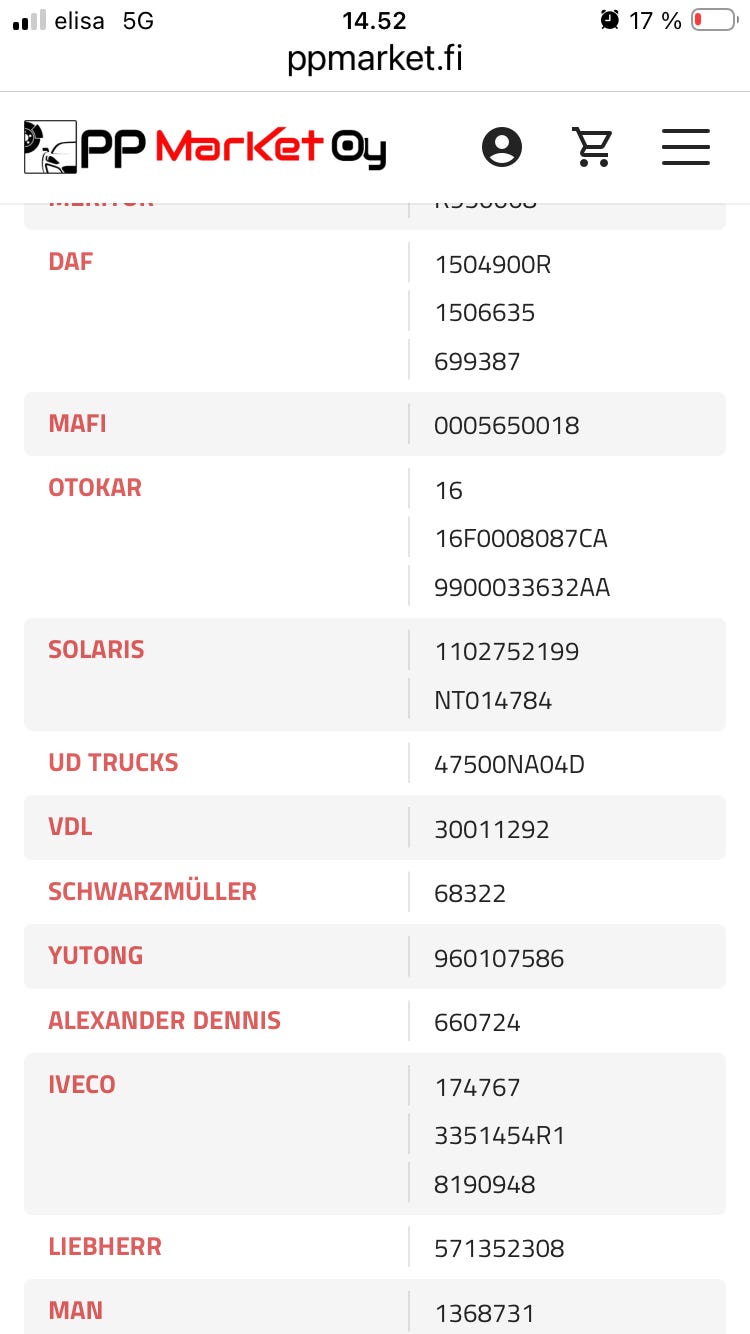The width and height of the screenshot is (750, 1334).
Task: Tap the ppmarket.fi address bar
Action: (x=375, y=60)
